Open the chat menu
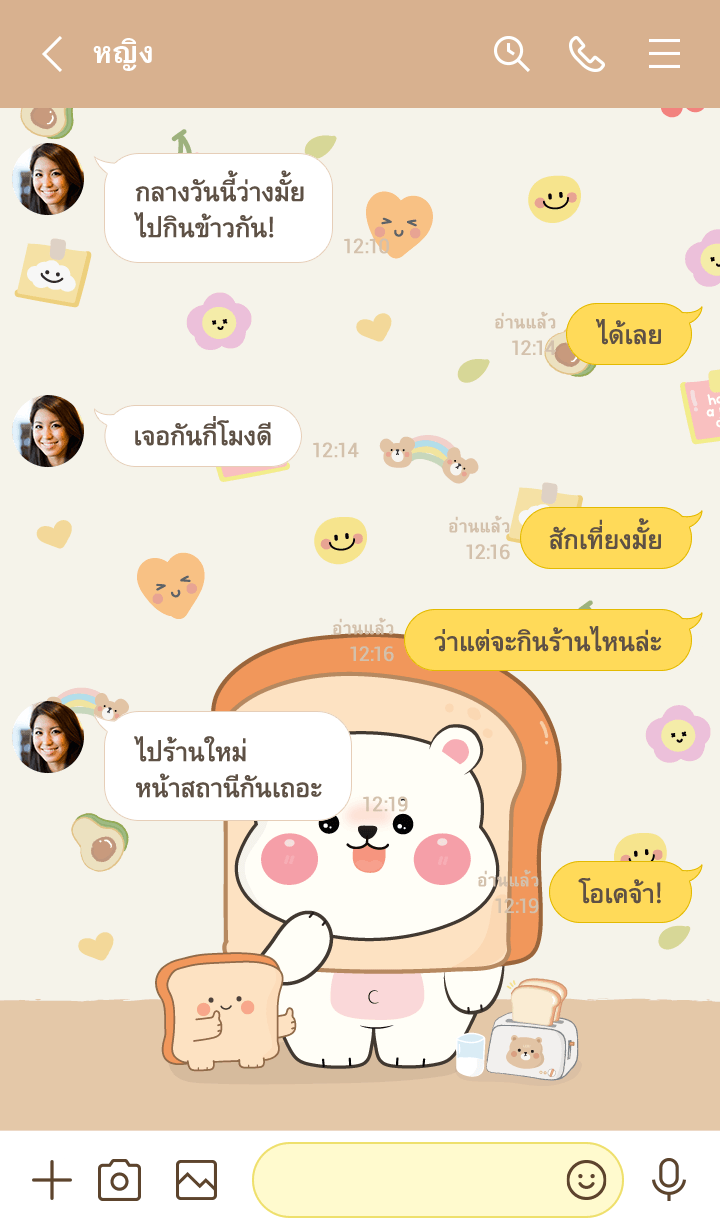Image resolution: width=720 pixels, height=1232 pixels. tap(664, 54)
